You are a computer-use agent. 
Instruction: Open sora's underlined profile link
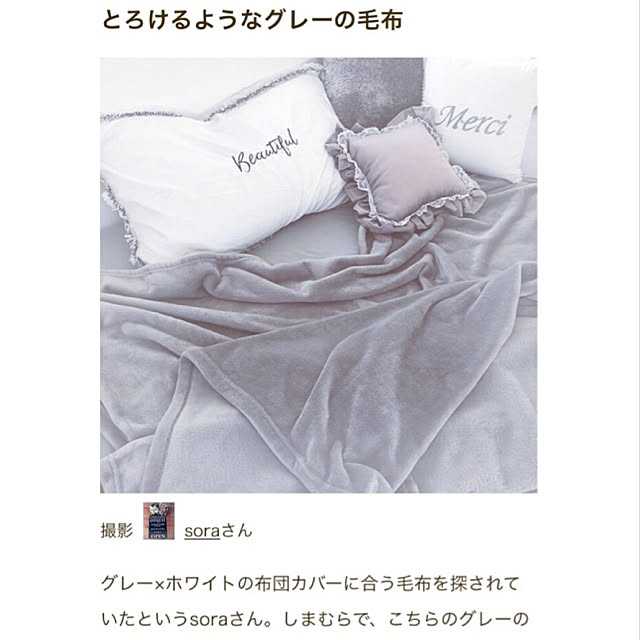[202, 531]
